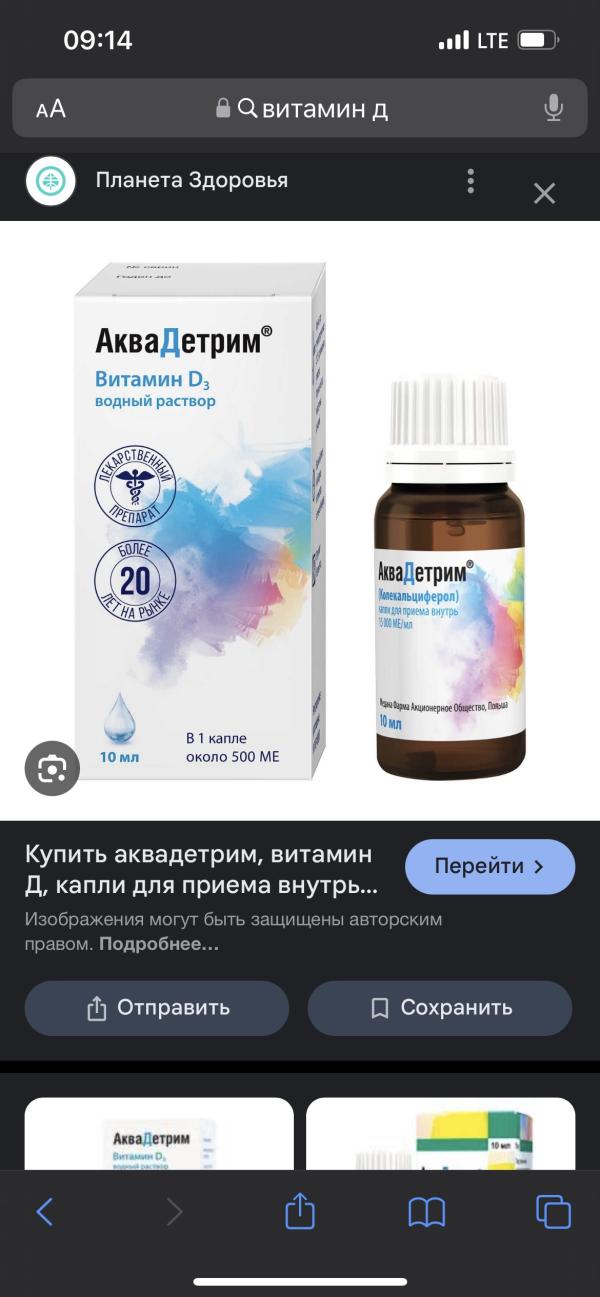Viewport: 600px width, 1297px height.
Task: Open Safari bookmarks
Action: point(427,1213)
